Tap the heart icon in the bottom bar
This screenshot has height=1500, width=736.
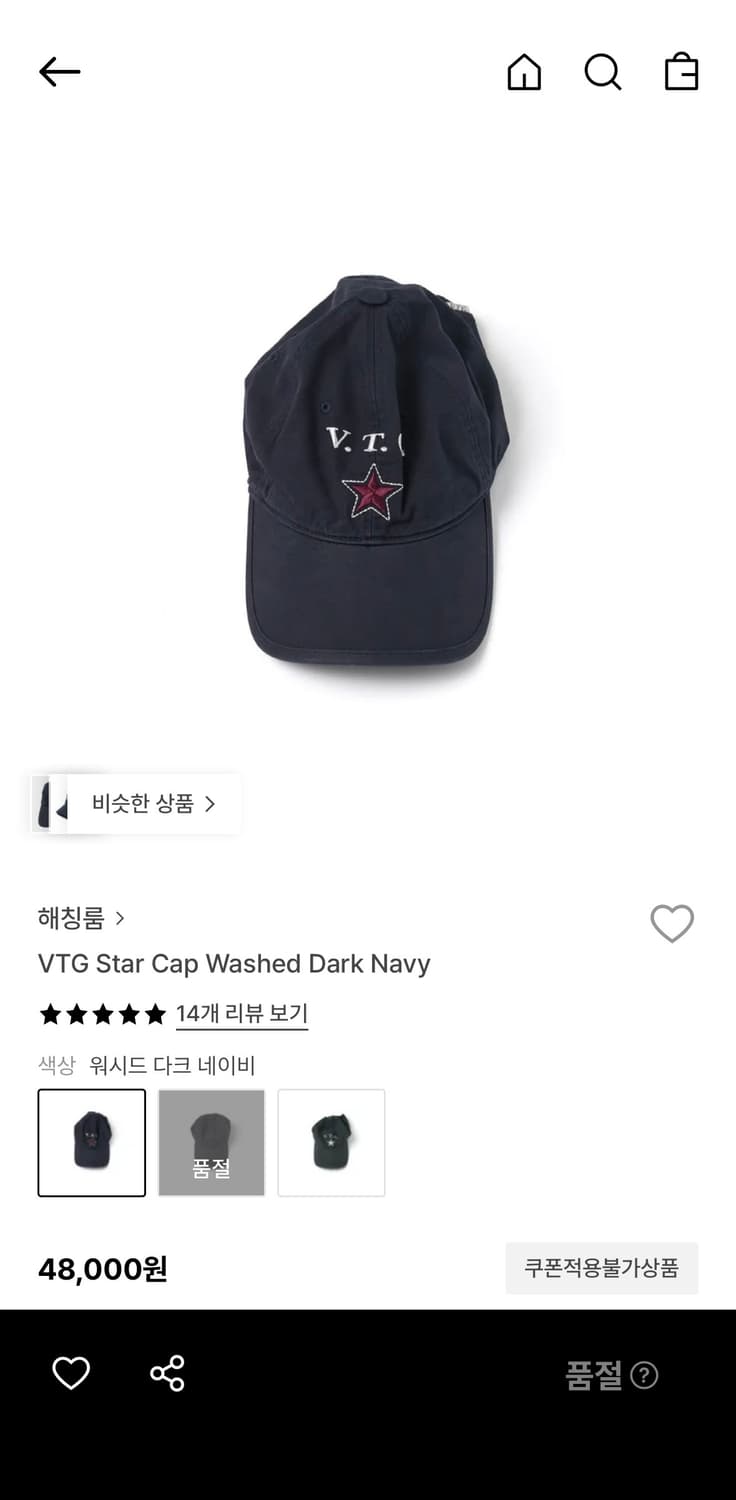click(70, 1374)
